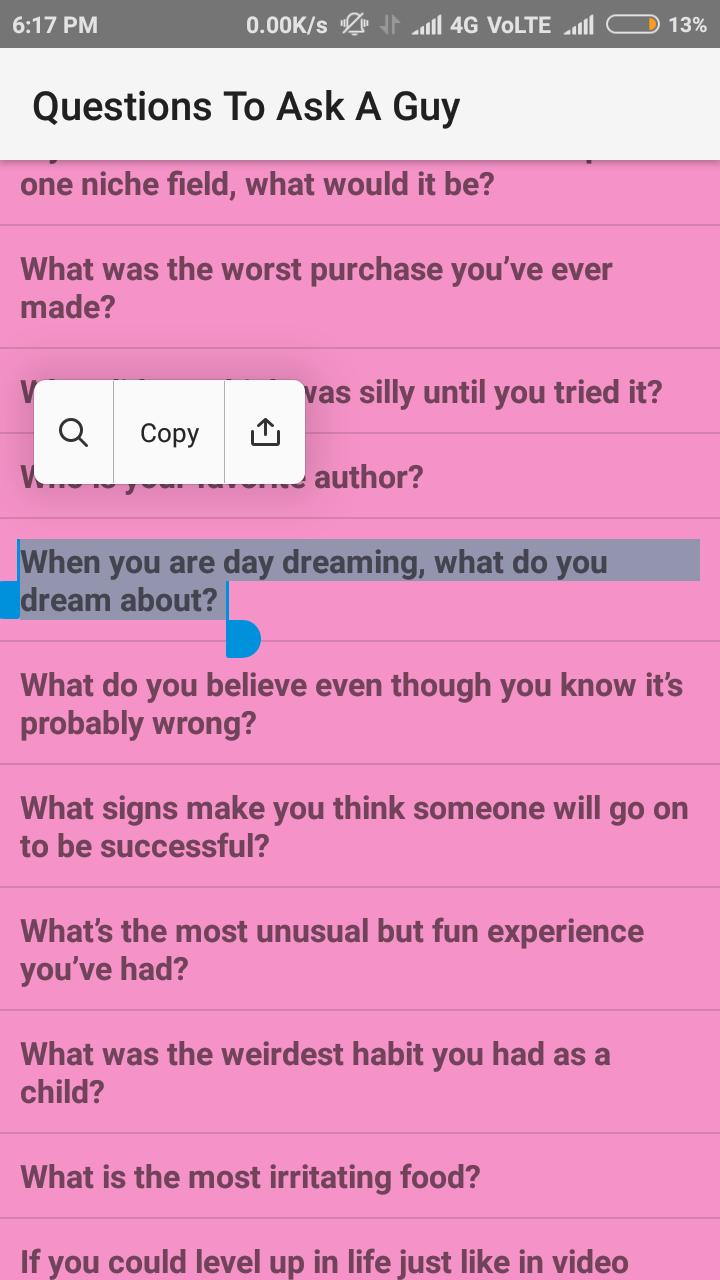The image size is (720, 1280).
Task: Tap the right blue selection handle
Action: 243,638
